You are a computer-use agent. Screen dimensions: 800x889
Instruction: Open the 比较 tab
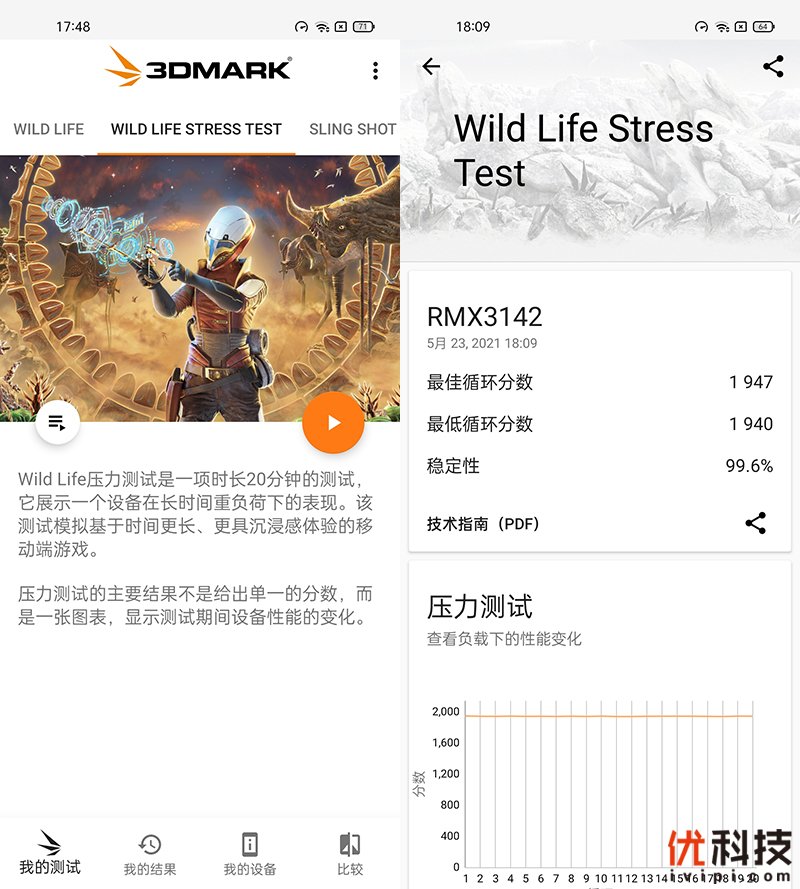(x=350, y=855)
